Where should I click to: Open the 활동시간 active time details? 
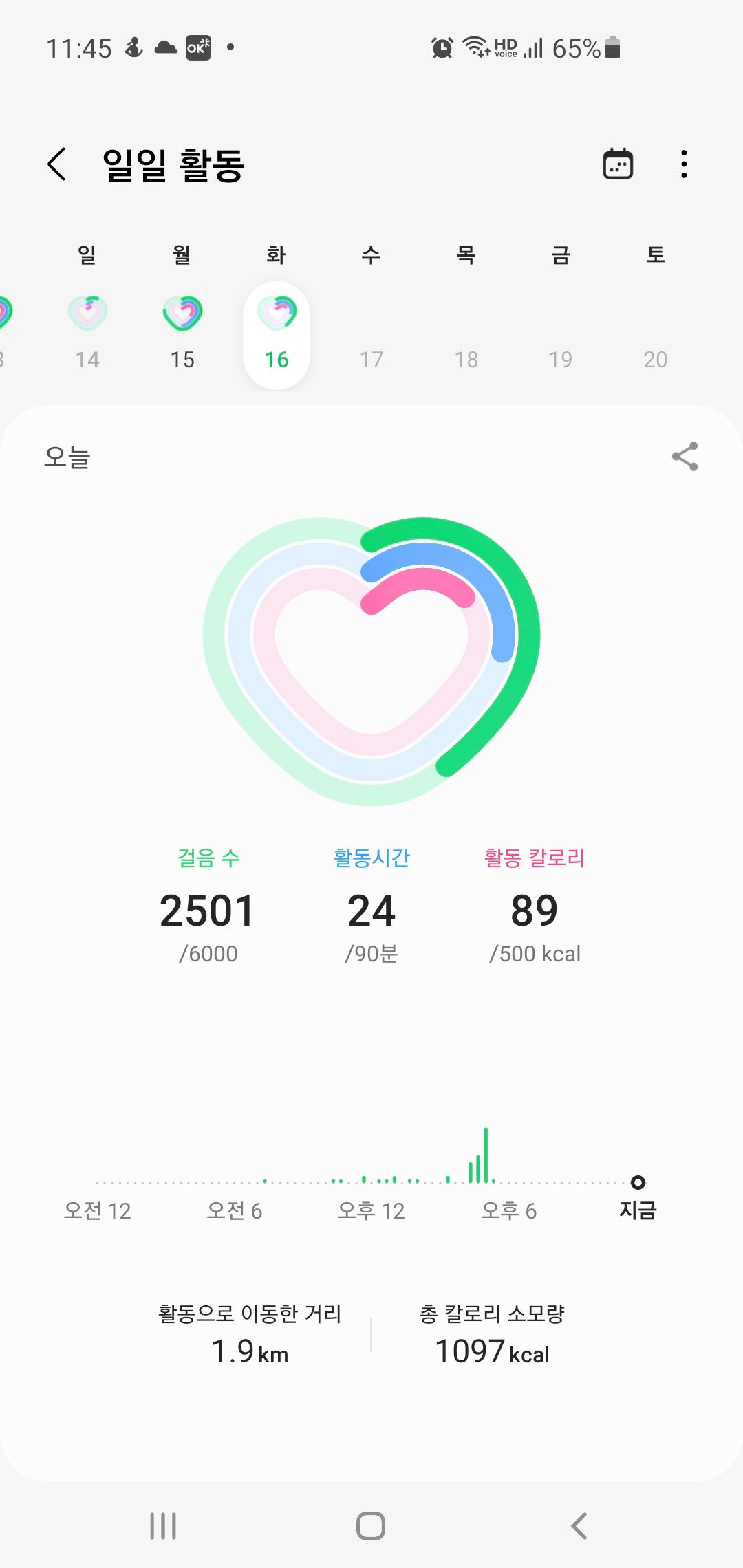(371, 908)
